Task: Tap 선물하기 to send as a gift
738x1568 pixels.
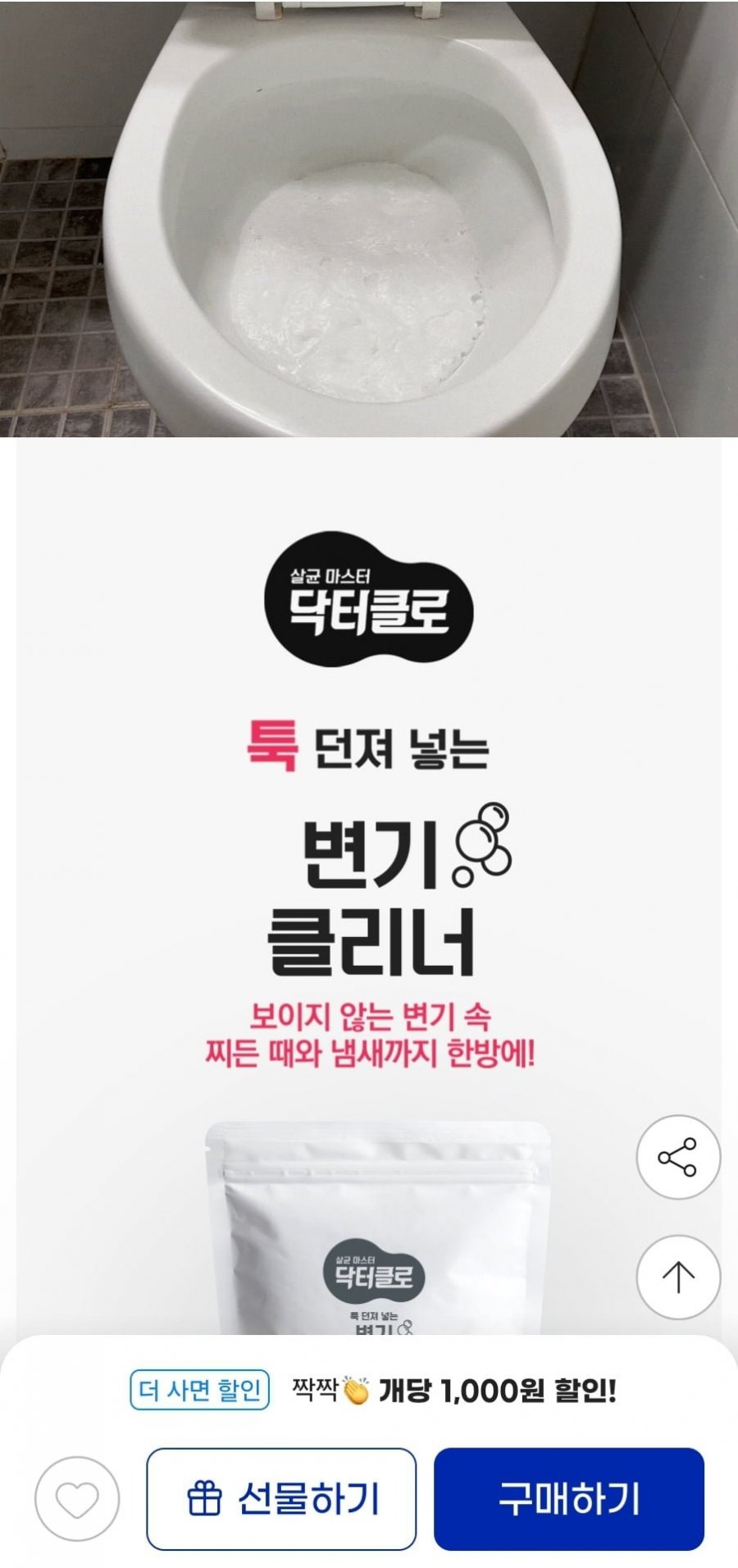Action: pos(281,1499)
